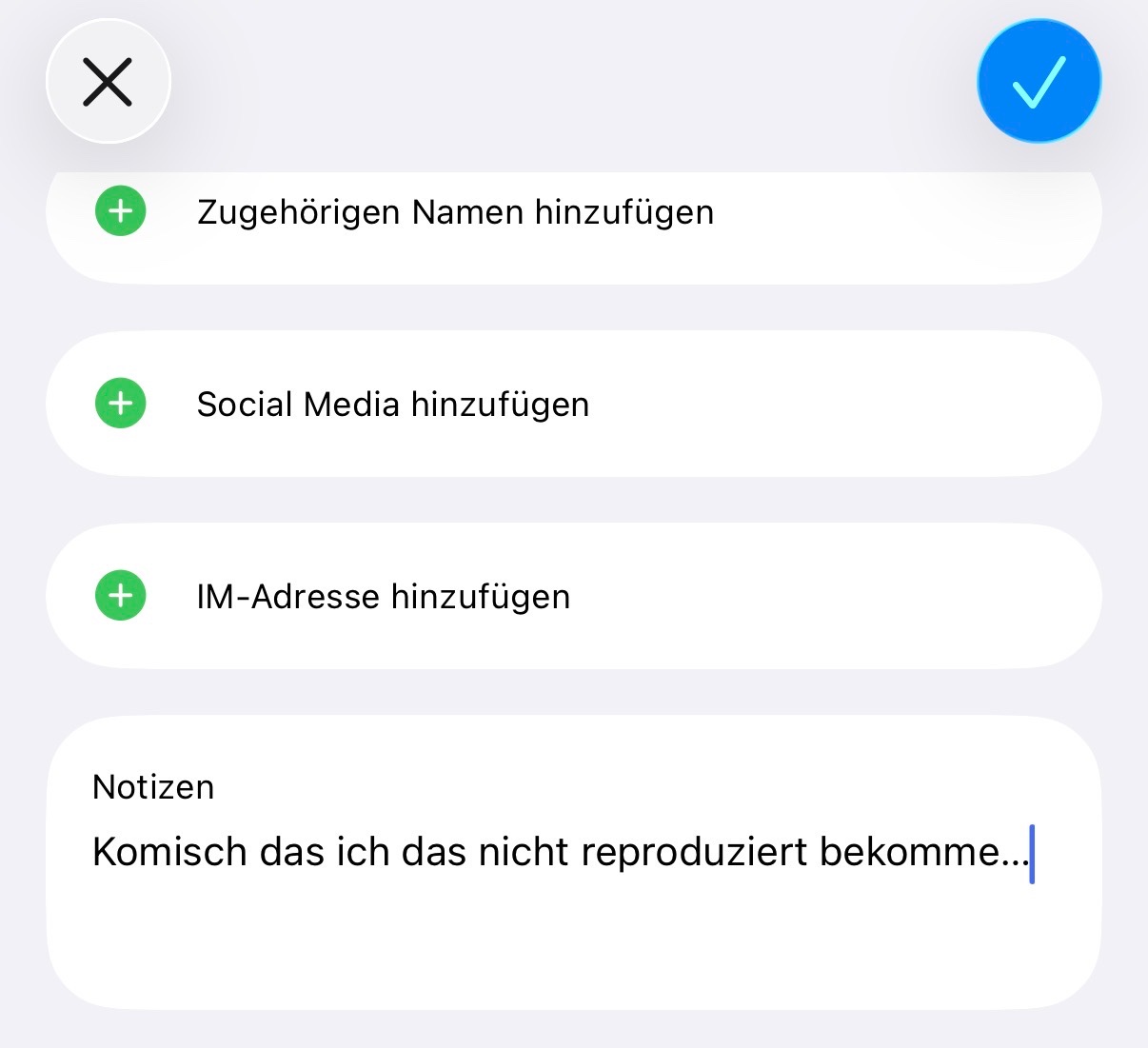Add a related name (Zugehörigen Namen hinzufügen)
Viewport: 1148px width, 1048px height.
coord(455,212)
